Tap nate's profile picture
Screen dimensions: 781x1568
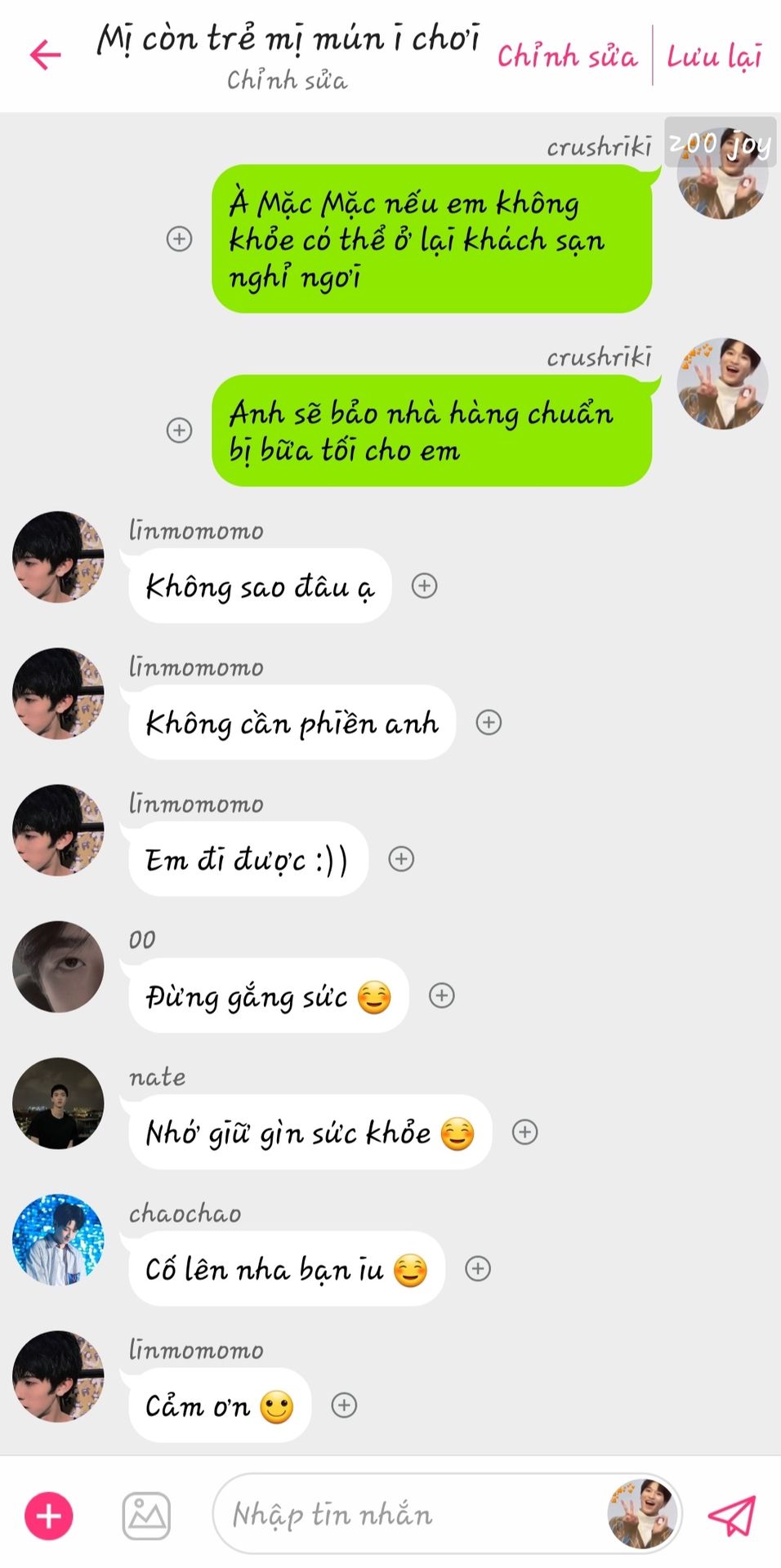coord(58,1102)
